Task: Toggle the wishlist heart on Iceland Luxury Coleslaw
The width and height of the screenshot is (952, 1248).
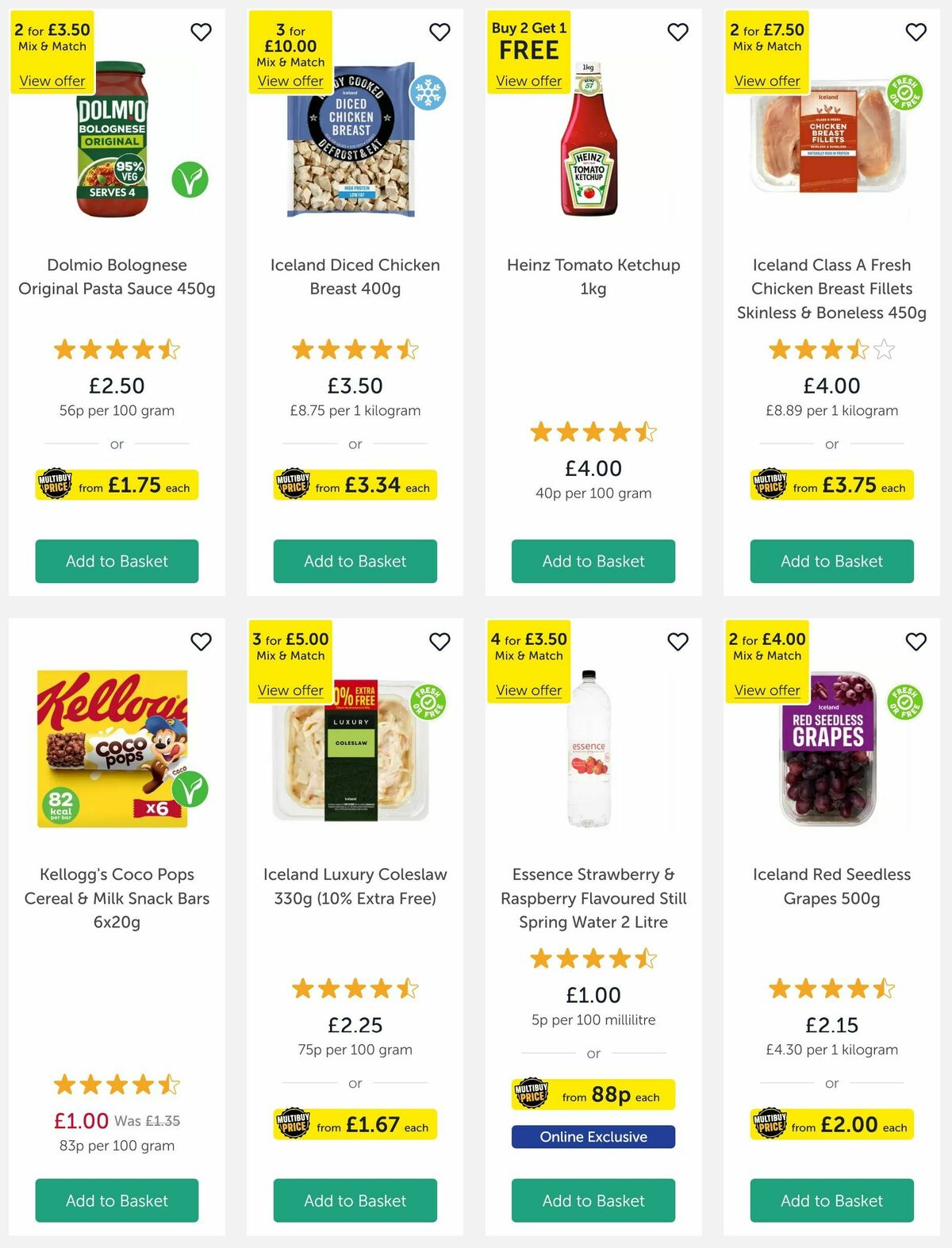Action: click(440, 642)
